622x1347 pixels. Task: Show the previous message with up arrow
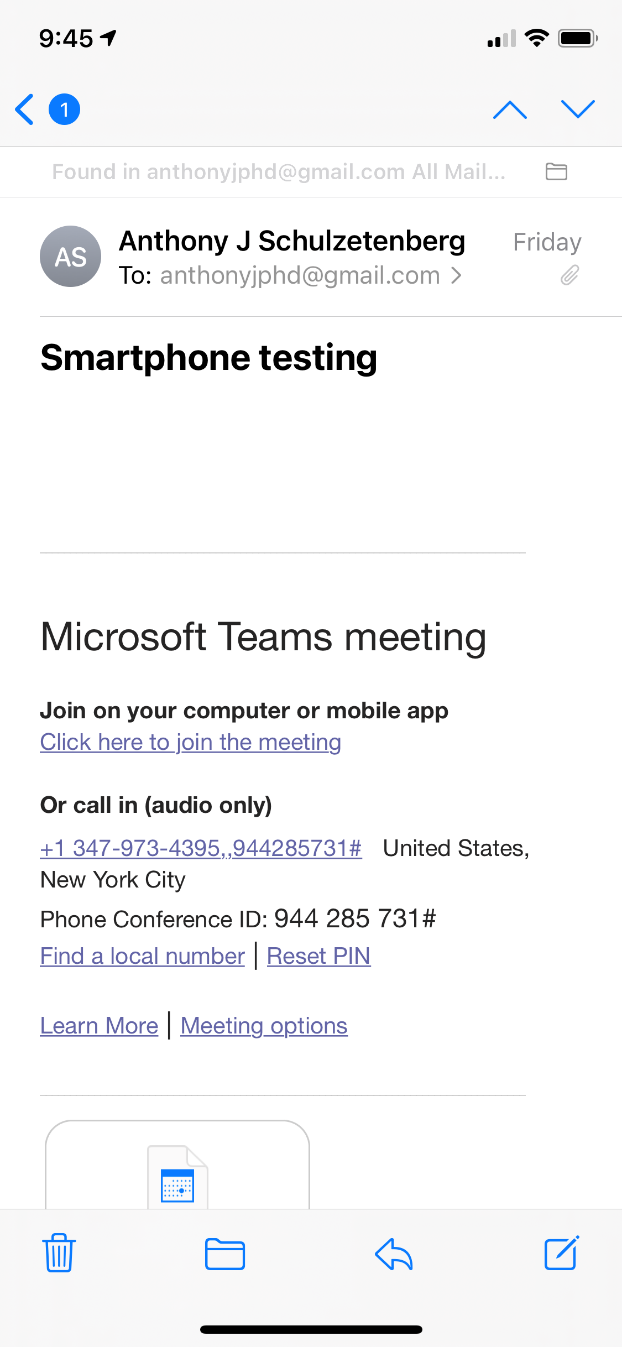510,109
